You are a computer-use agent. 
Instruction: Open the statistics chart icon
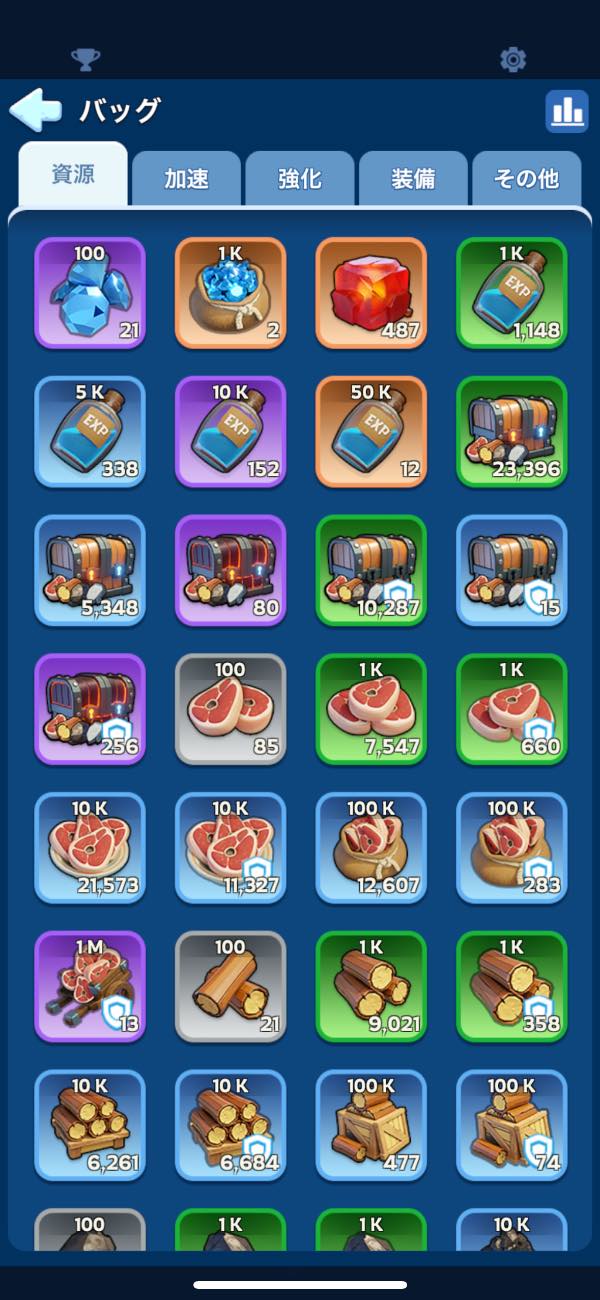tap(566, 111)
